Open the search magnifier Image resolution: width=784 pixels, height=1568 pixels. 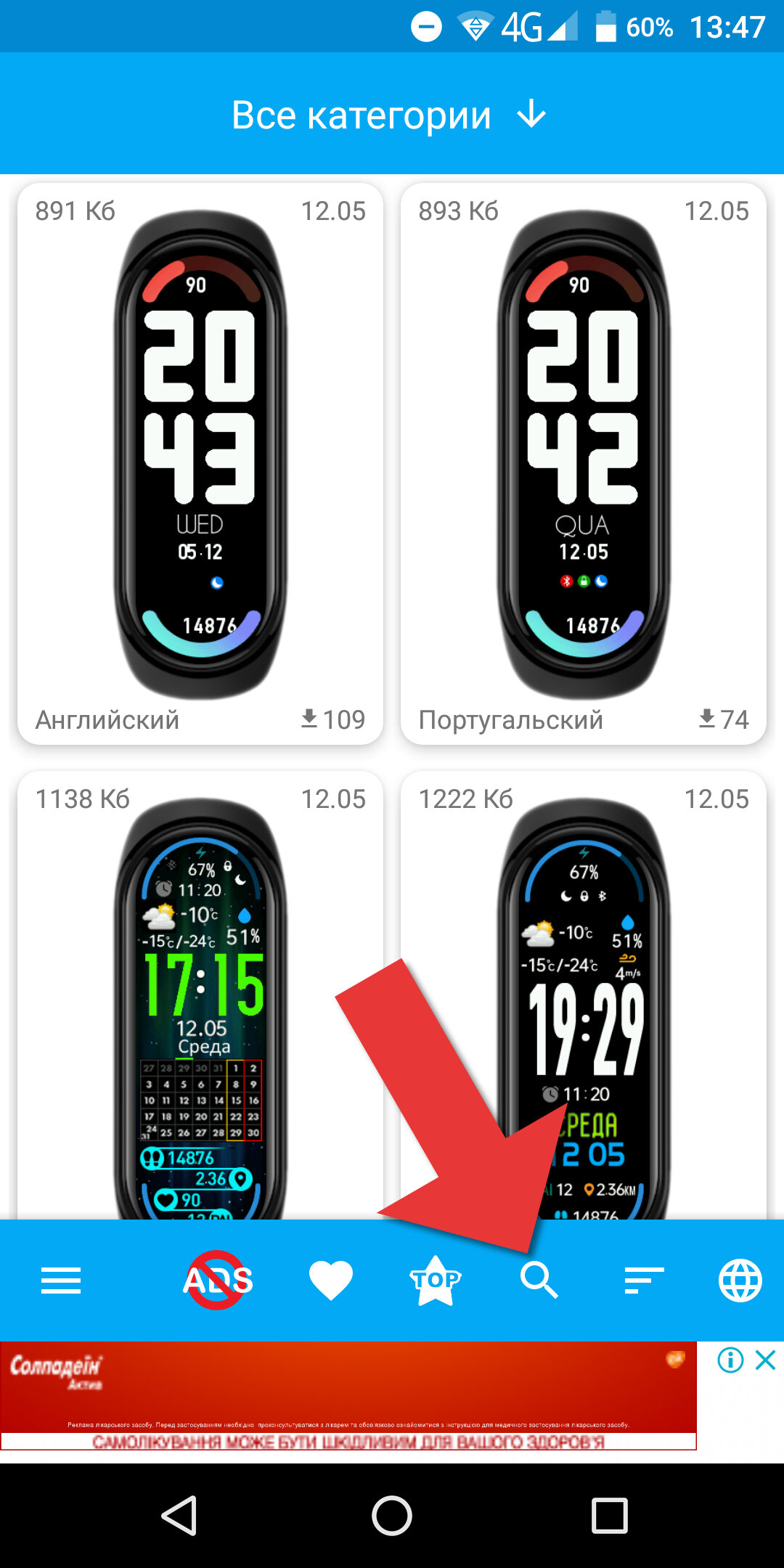pos(539,1280)
